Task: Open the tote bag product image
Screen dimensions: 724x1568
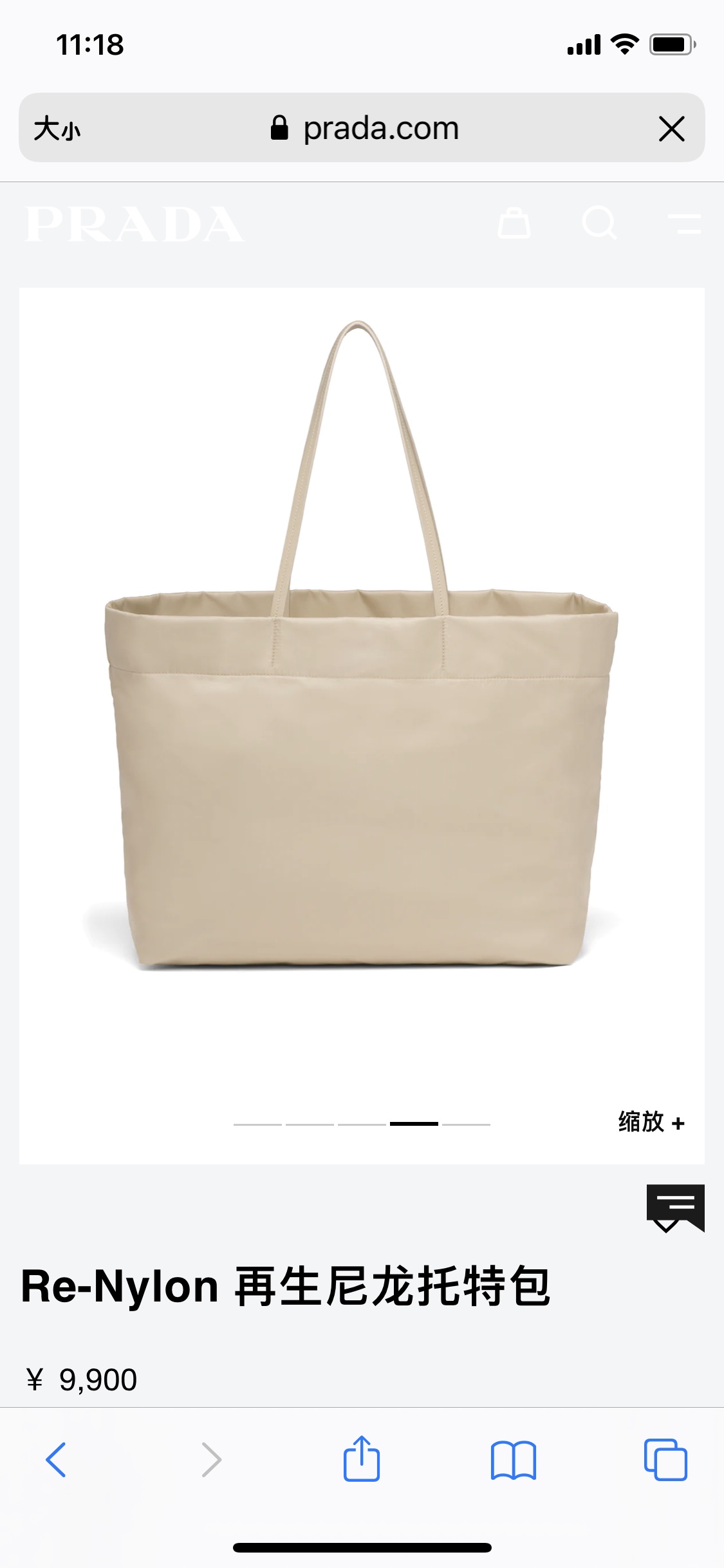Action: point(362,726)
